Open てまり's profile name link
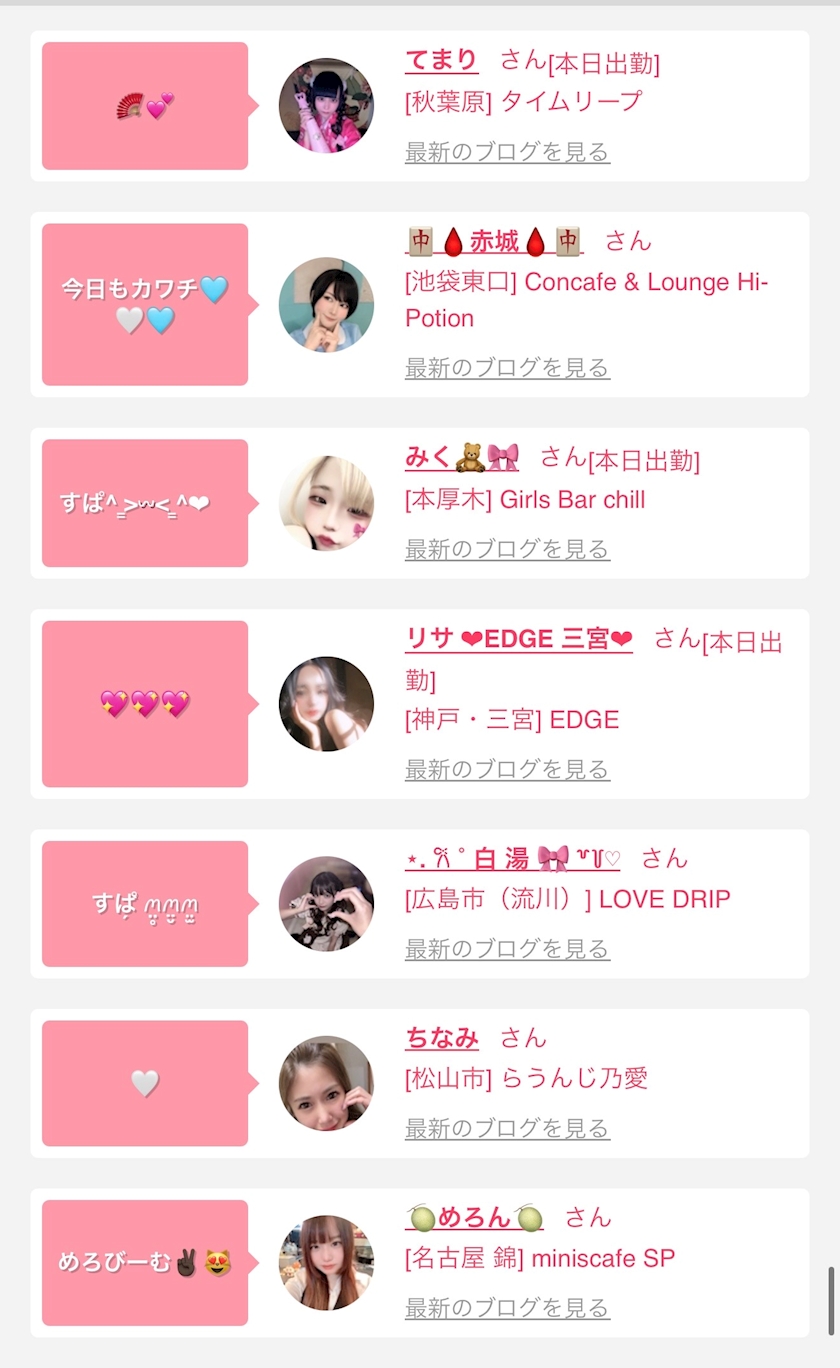 (x=442, y=60)
